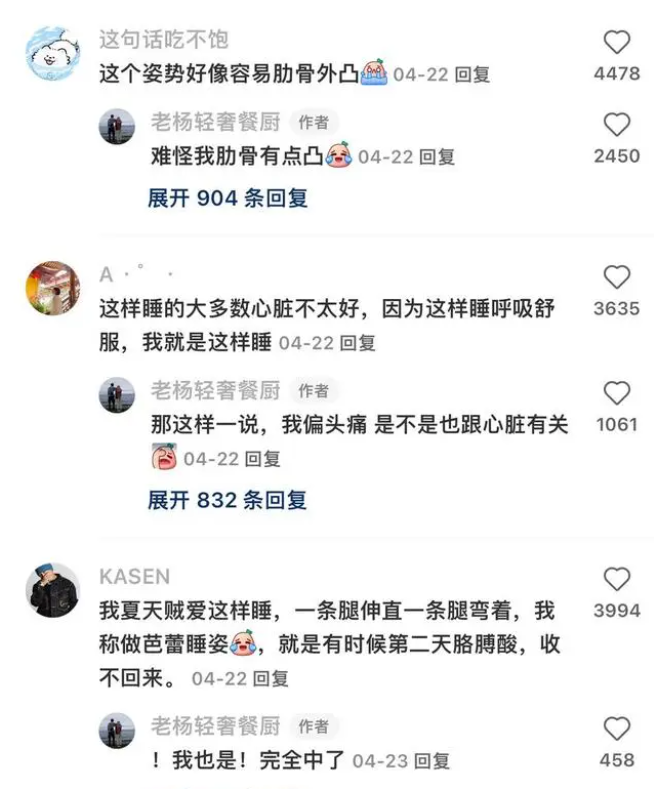Reply to the author's 我也是 comment
The image size is (654, 789).
click(x=432, y=761)
